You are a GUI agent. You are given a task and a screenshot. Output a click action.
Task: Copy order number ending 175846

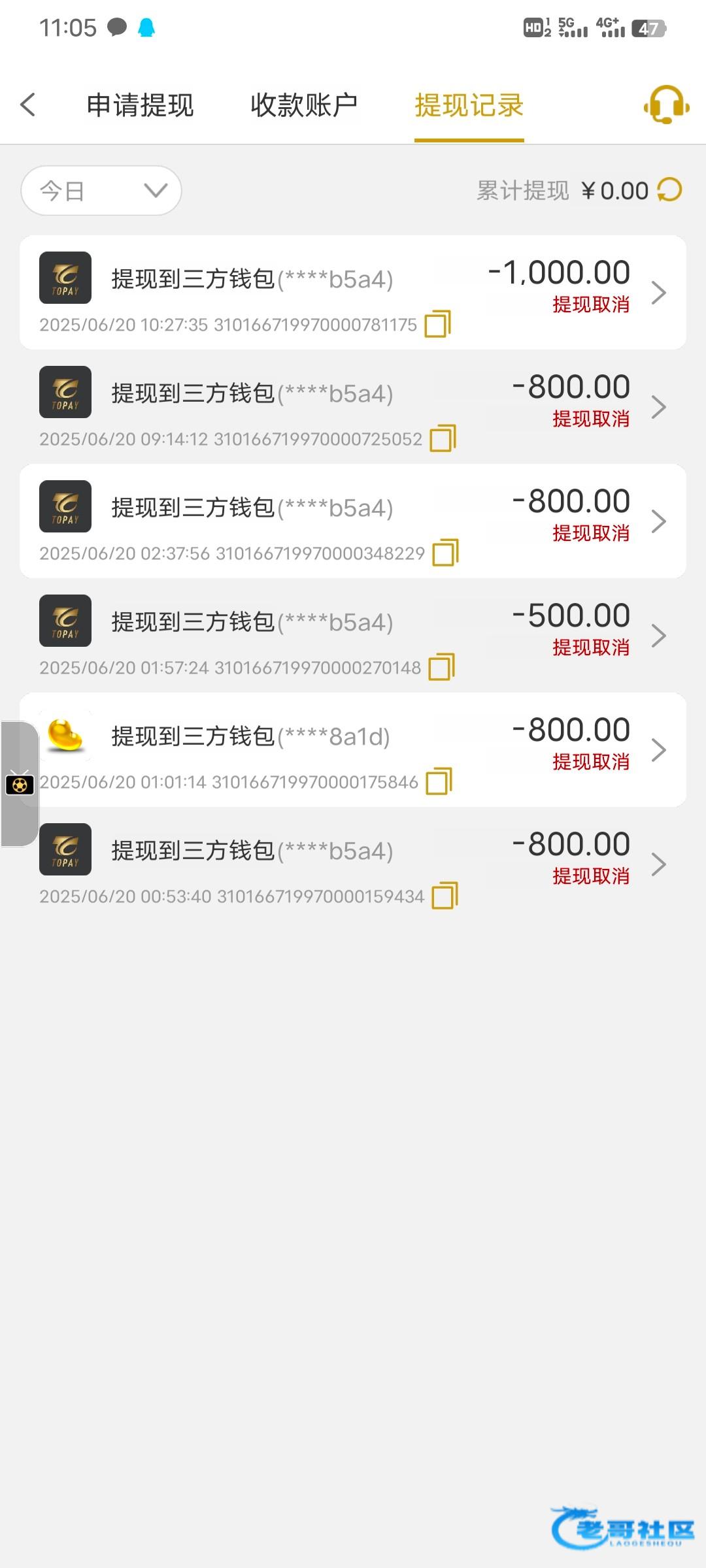click(x=439, y=781)
